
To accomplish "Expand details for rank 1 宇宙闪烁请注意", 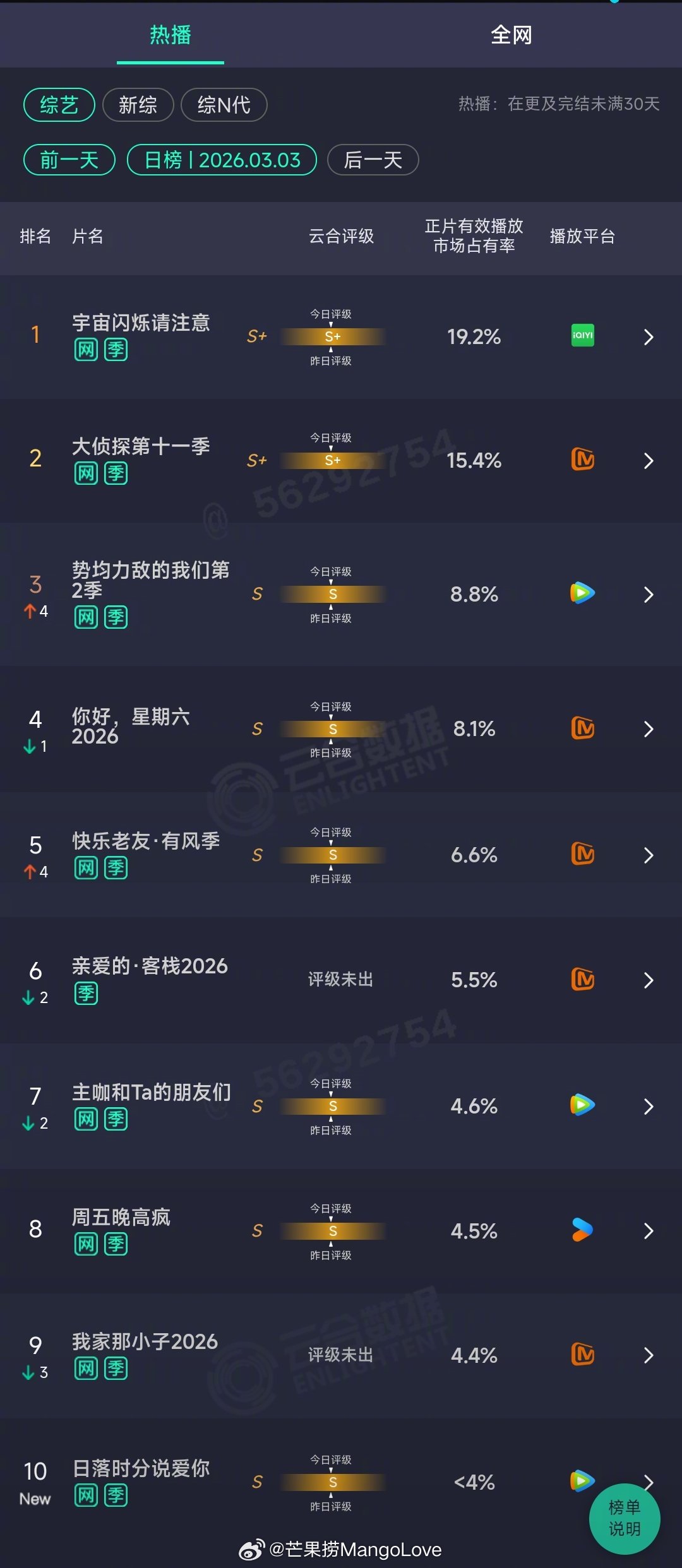I will [649, 336].
